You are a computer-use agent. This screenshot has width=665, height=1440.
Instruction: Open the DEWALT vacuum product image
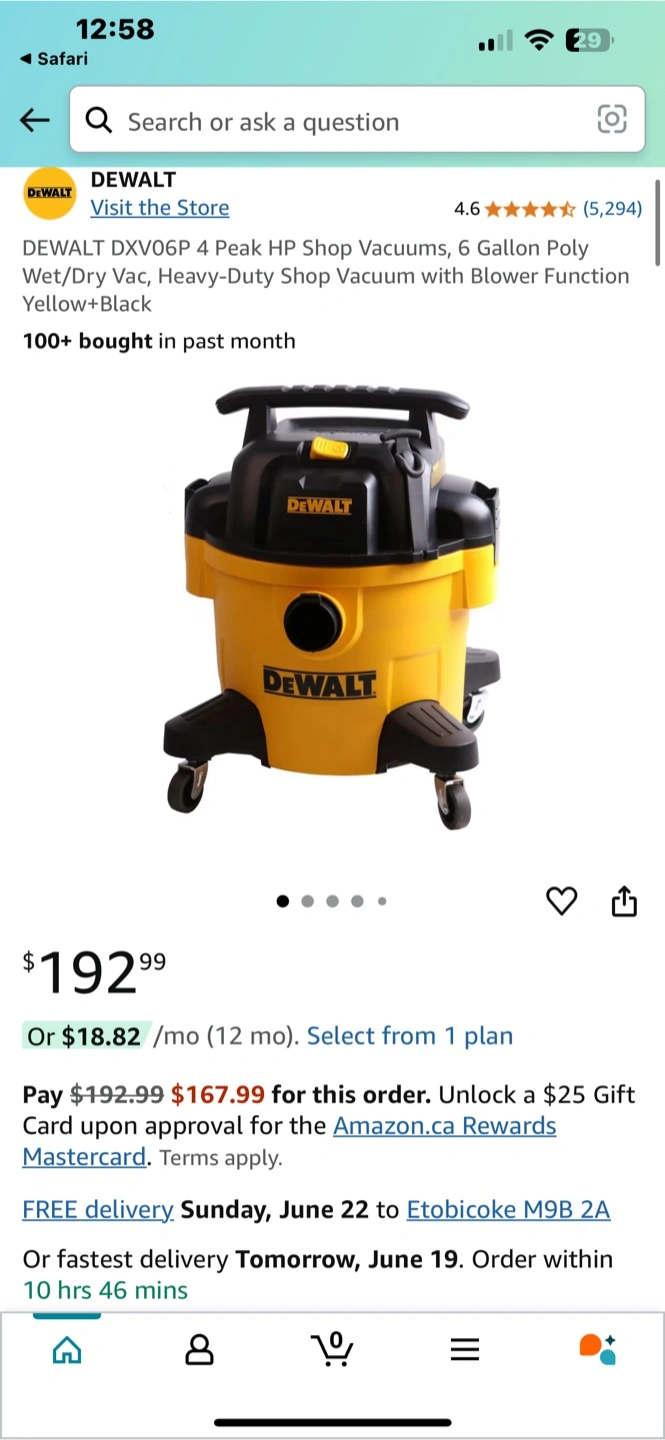tap(332, 607)
